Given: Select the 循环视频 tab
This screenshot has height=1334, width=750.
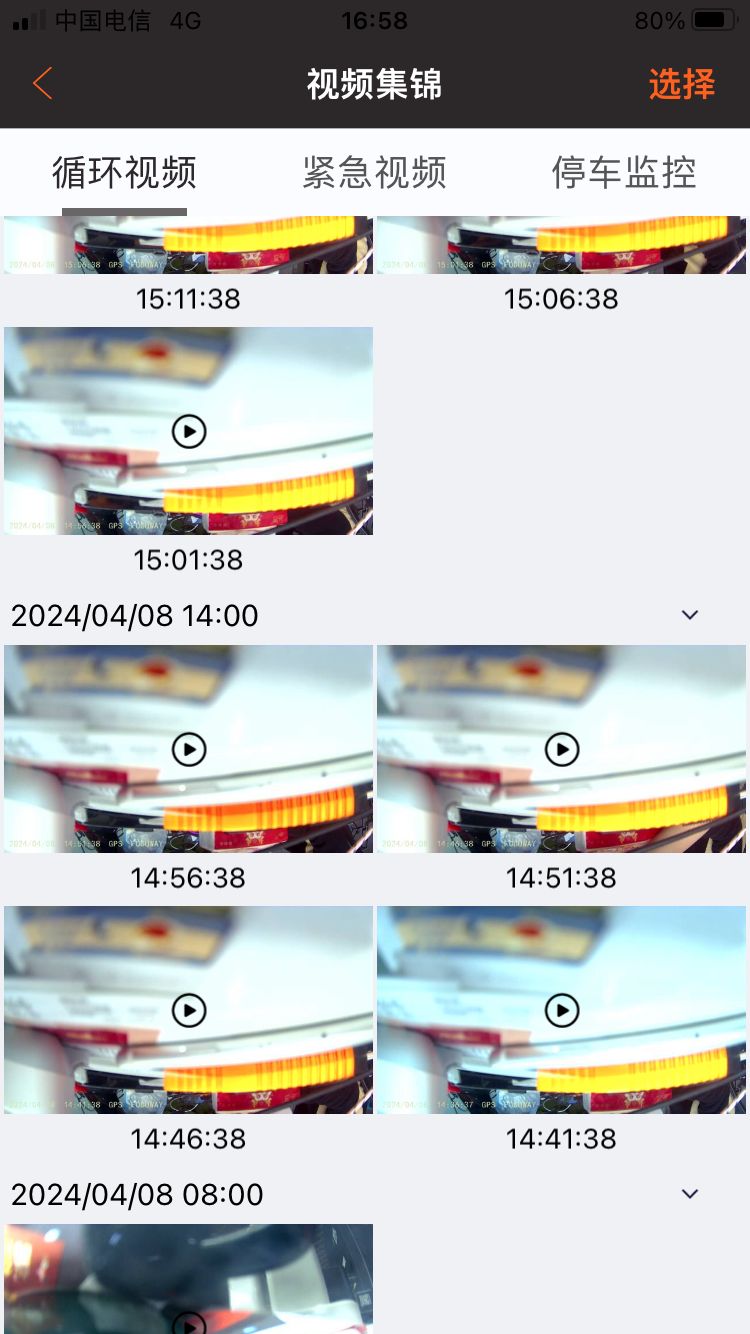Looking at the screenshot, I should [124, 173].
